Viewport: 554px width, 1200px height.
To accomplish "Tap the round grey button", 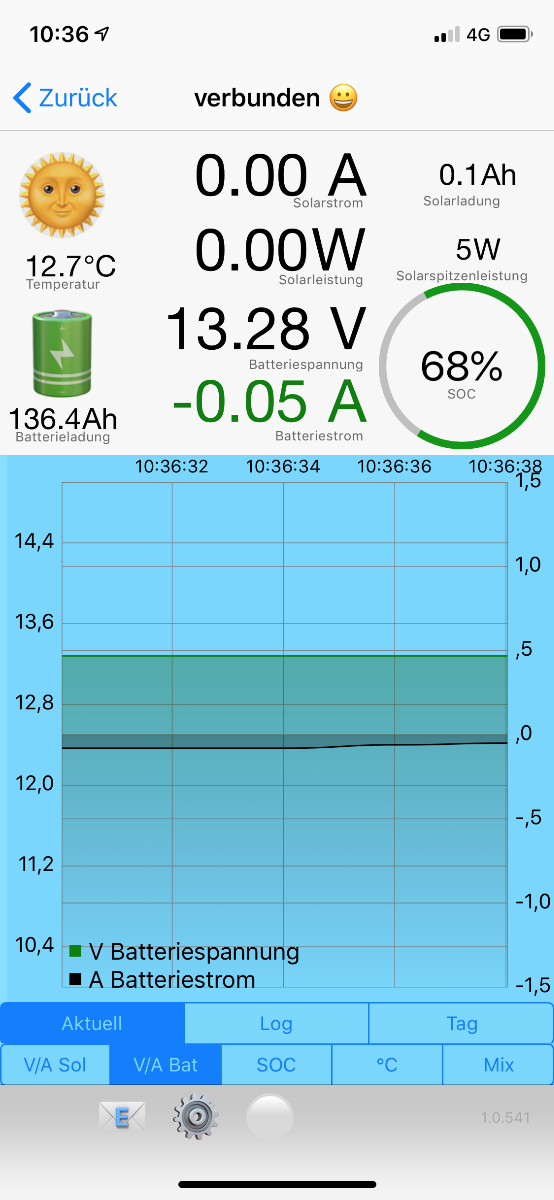I will click(269, 1117).
